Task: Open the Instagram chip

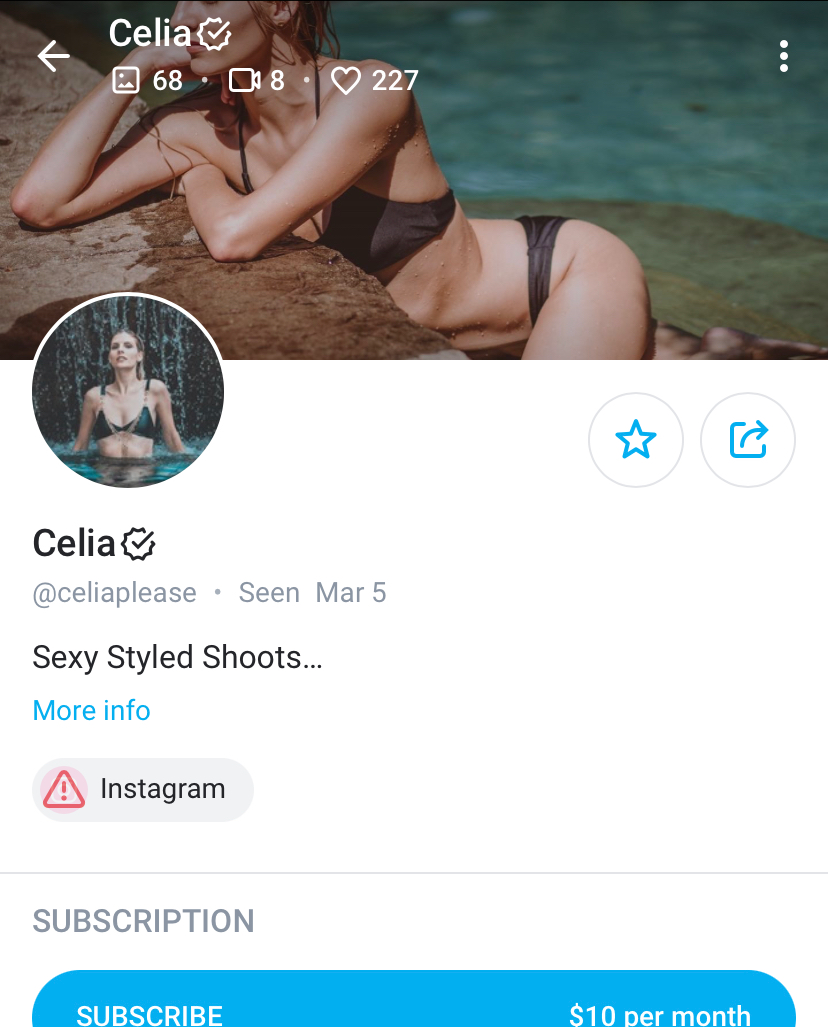Action: 143,789
